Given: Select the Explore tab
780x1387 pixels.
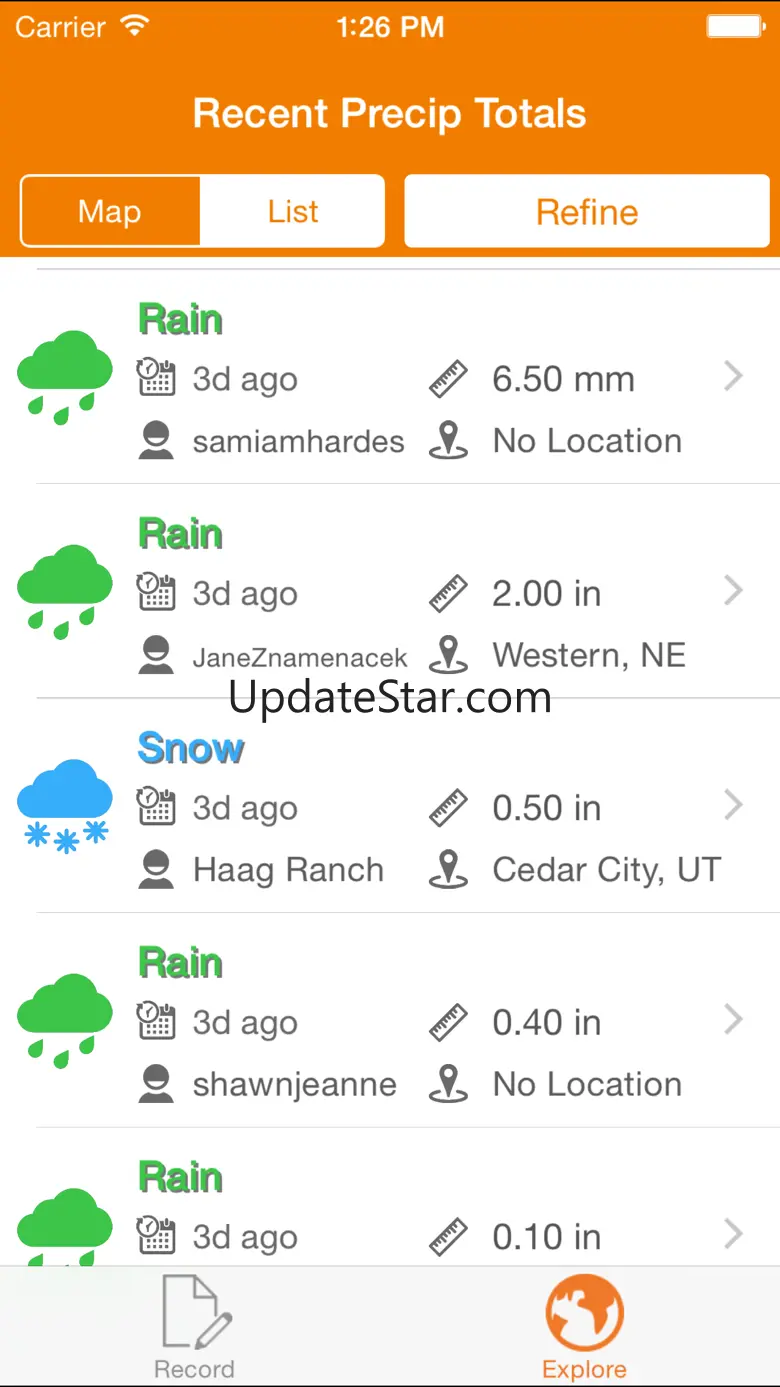Looking at the screenshot, I should pyautogui.click(x=585, y=1328).
